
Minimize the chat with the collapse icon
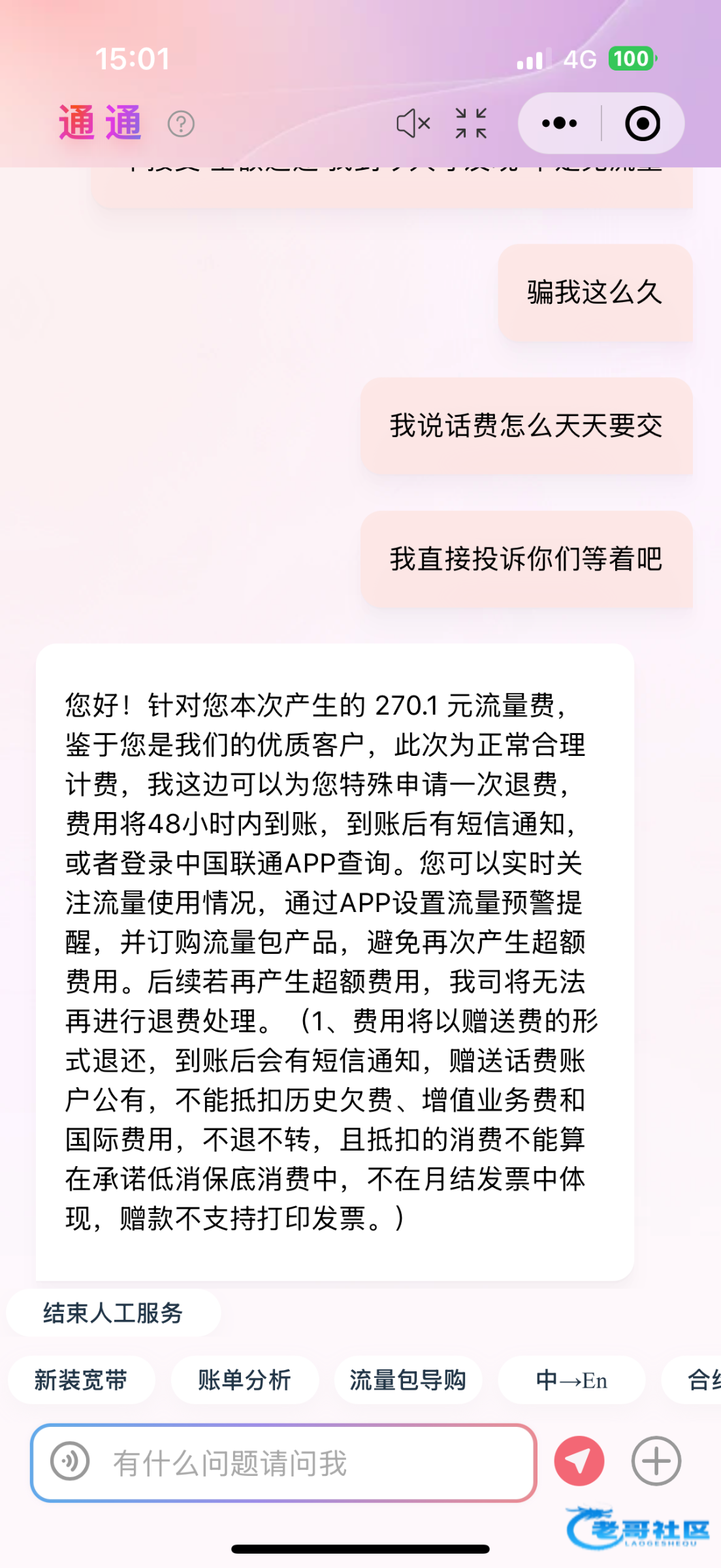(471, 123)
